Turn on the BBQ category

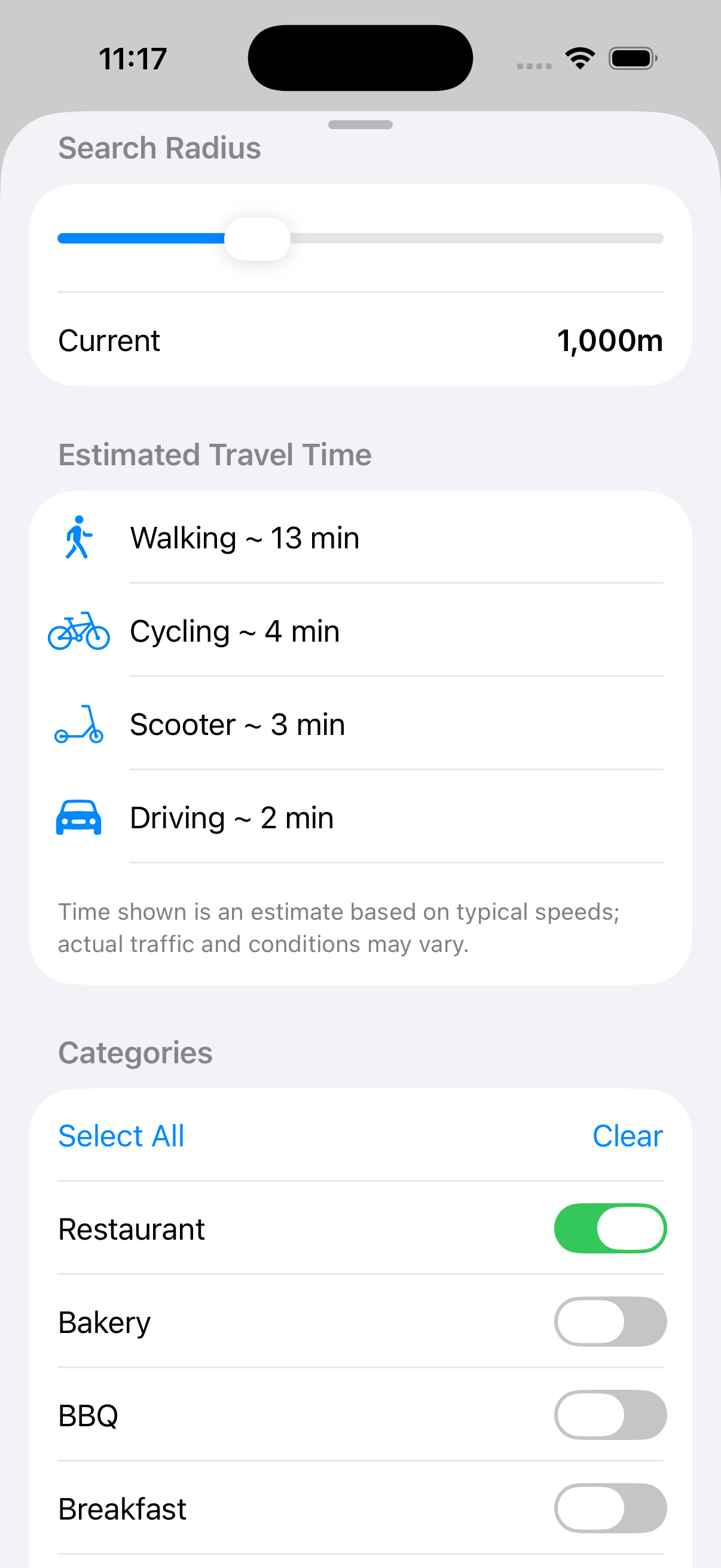point(610,1415)
